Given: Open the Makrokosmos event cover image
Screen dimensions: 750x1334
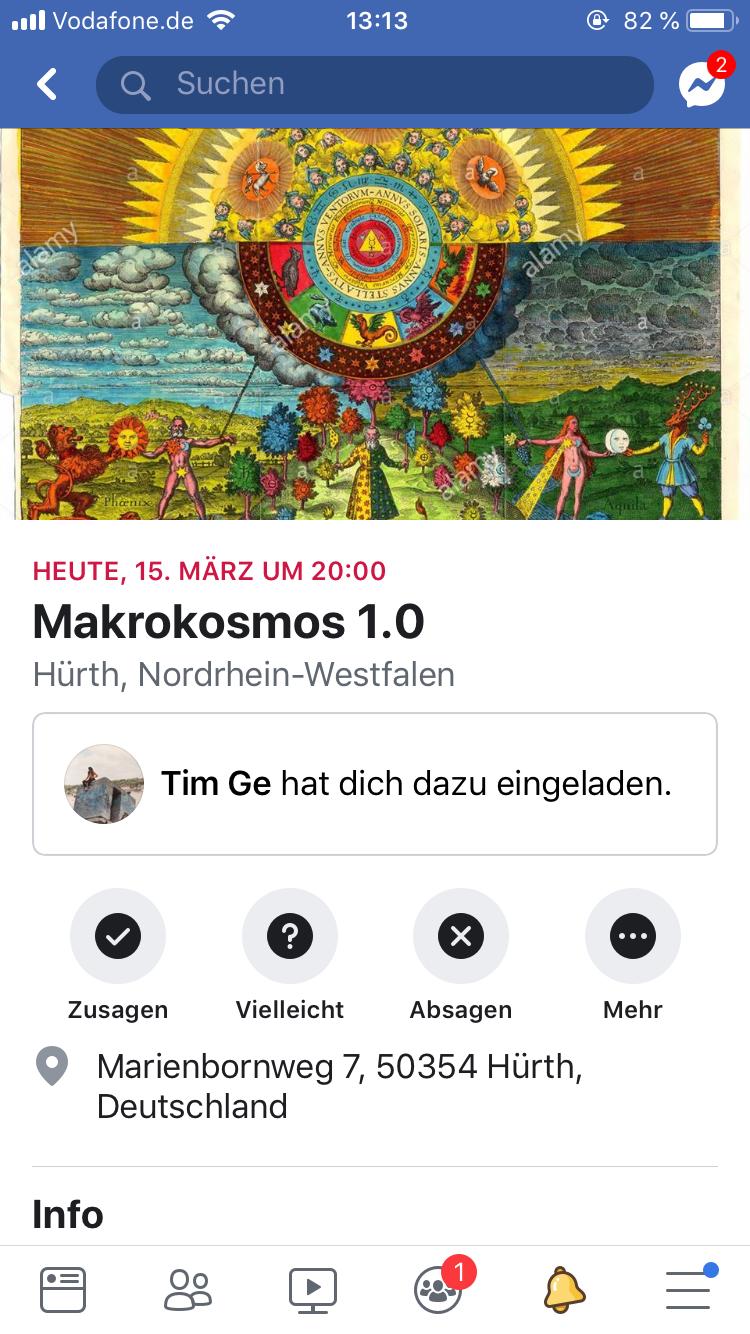Looking at the screenshot, I should click(x=374, y=323).
